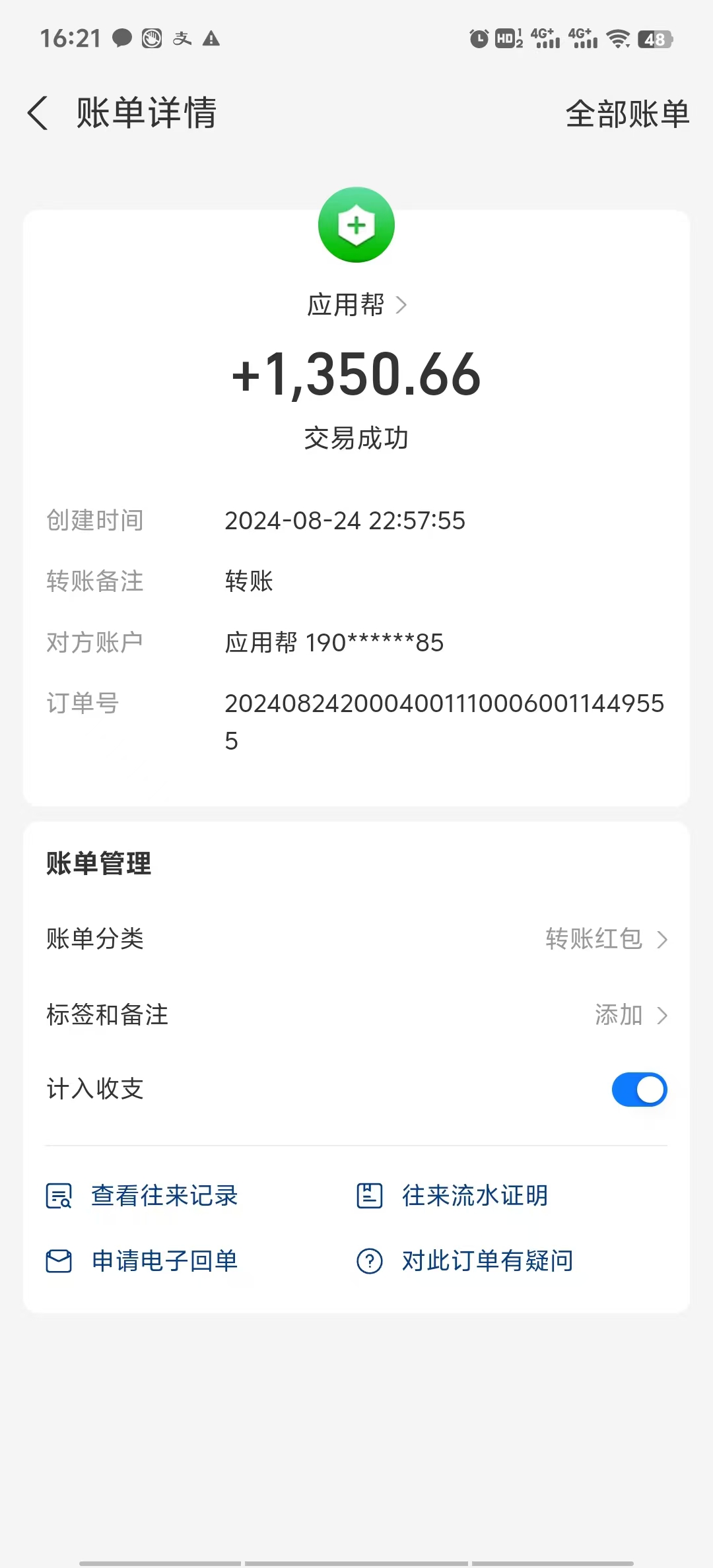Tap the back arrow icon

[x=38, y=113]
